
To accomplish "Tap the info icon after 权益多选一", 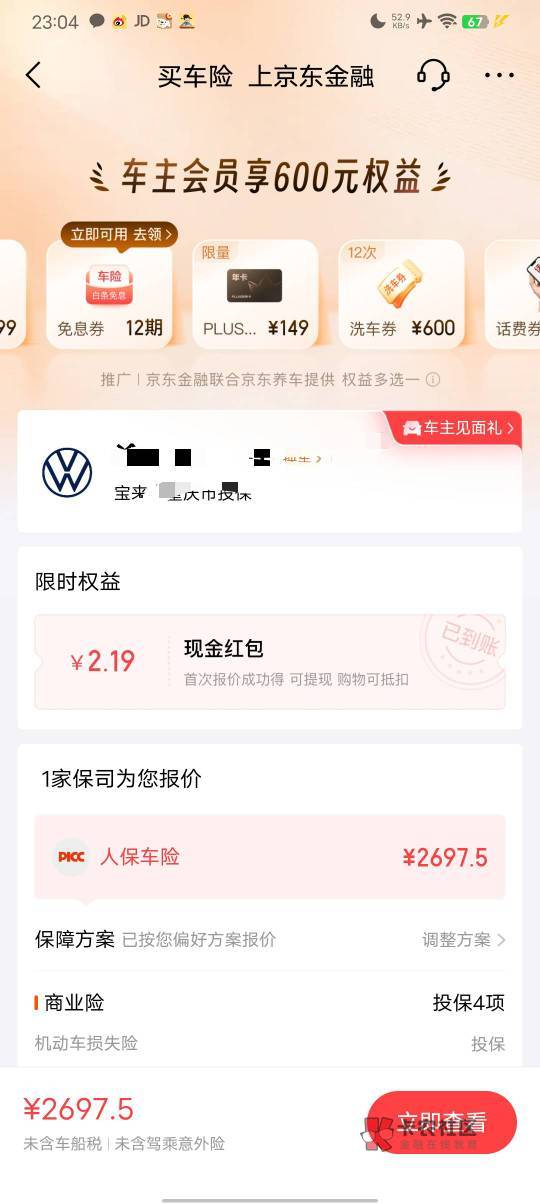I will click(x=433, y=380).
